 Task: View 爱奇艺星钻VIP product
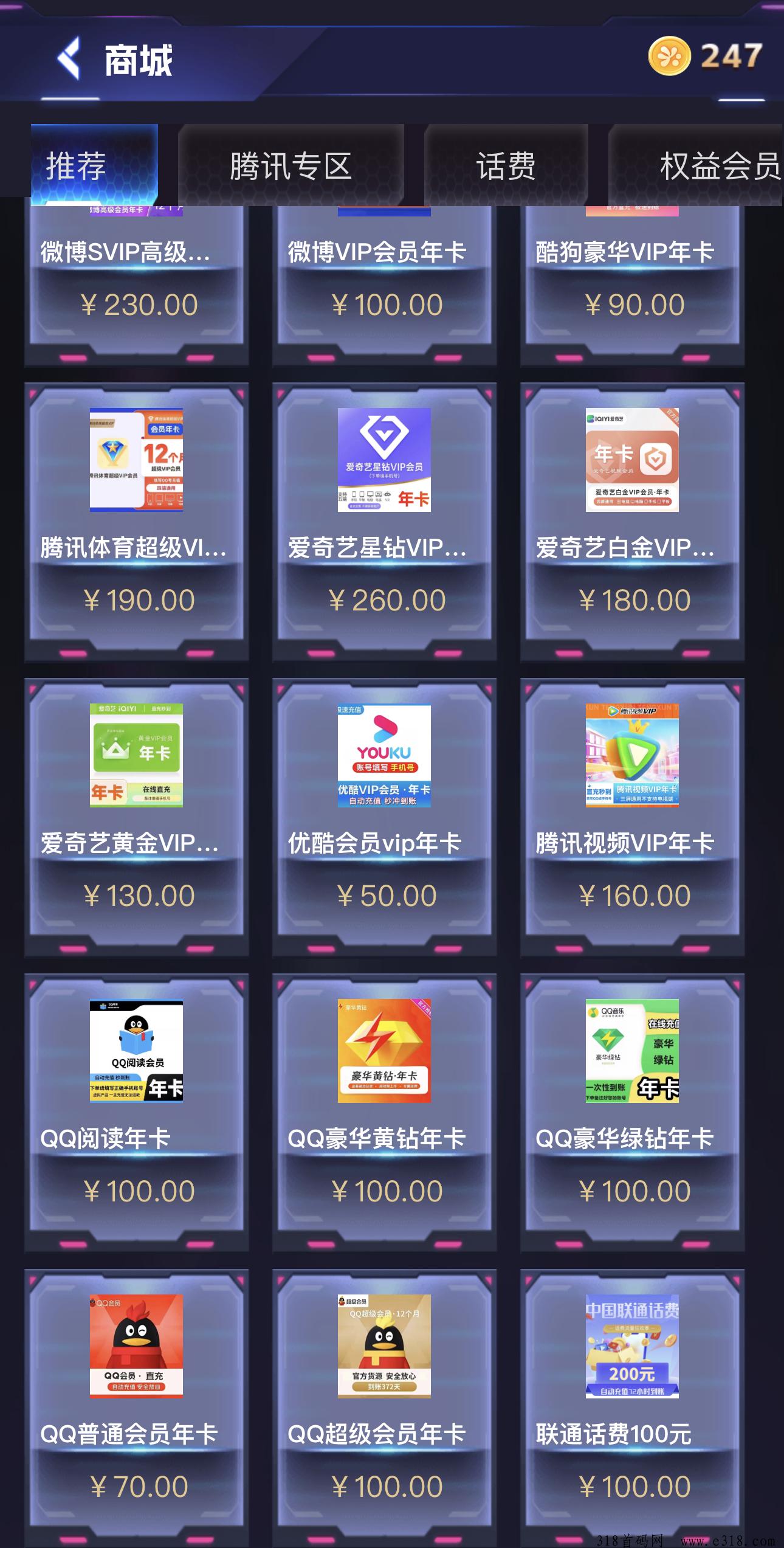point(384,517)
